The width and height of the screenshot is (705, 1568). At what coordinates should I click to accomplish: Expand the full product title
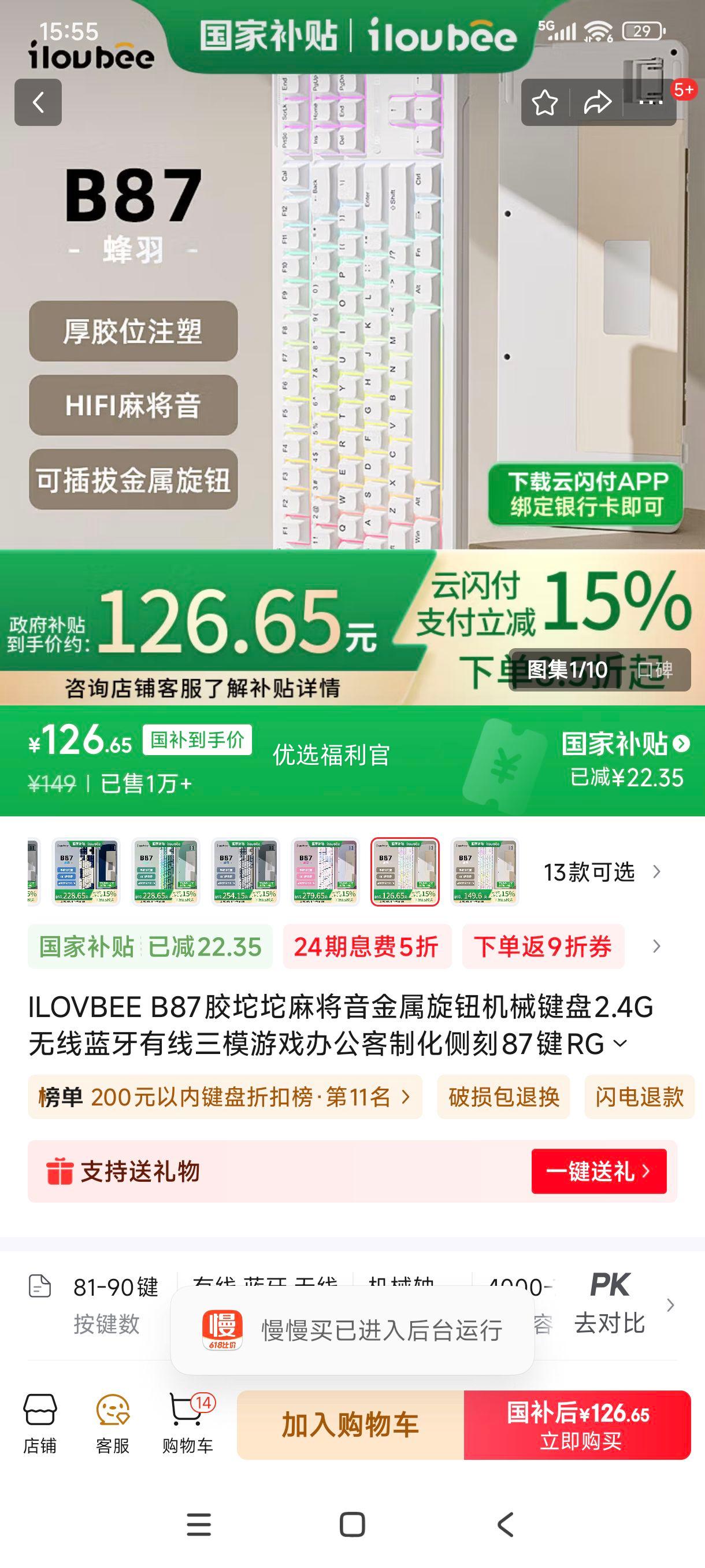coord(620,1044)
